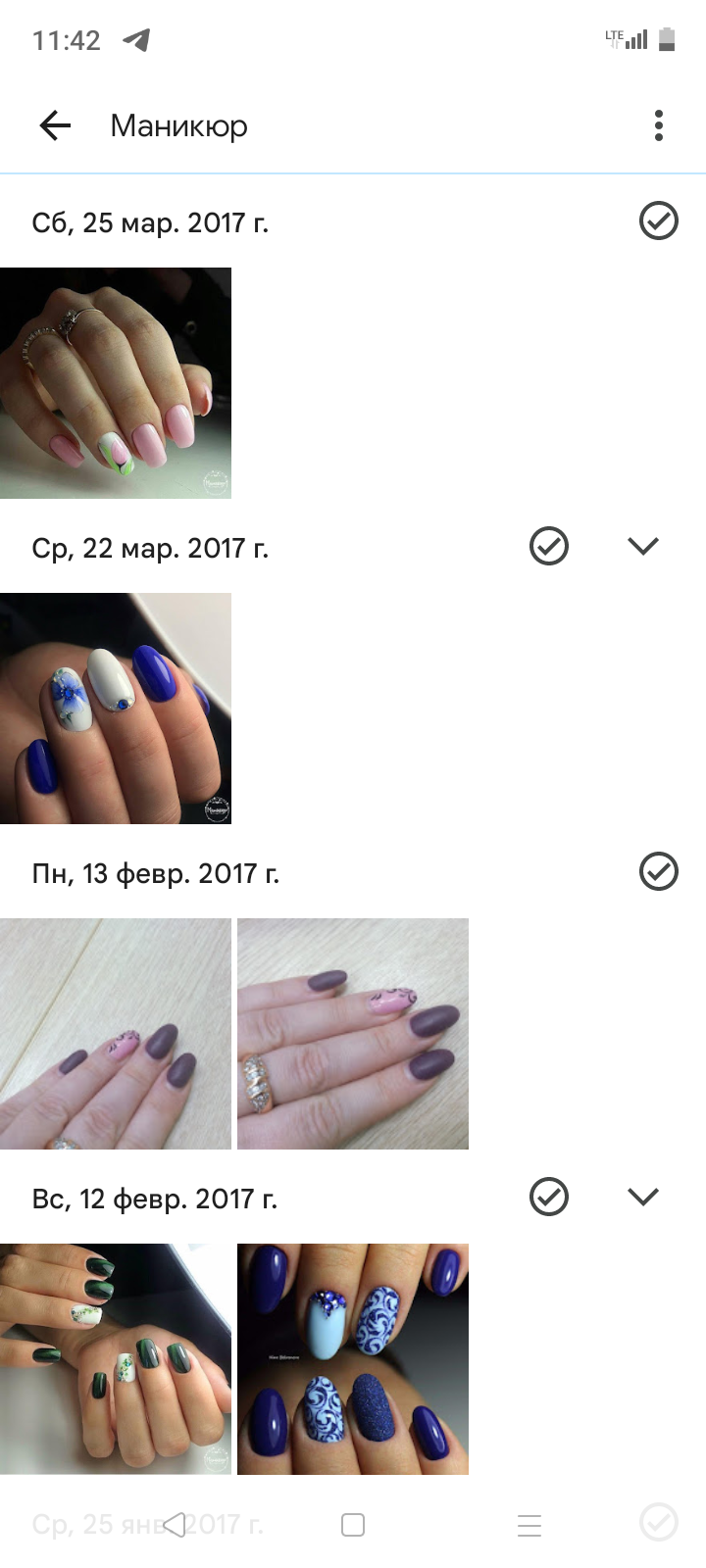Go back from the Маникюр album
Image resolution: width=706 pixels, height=1568 pixels.
tap(55, 125)
